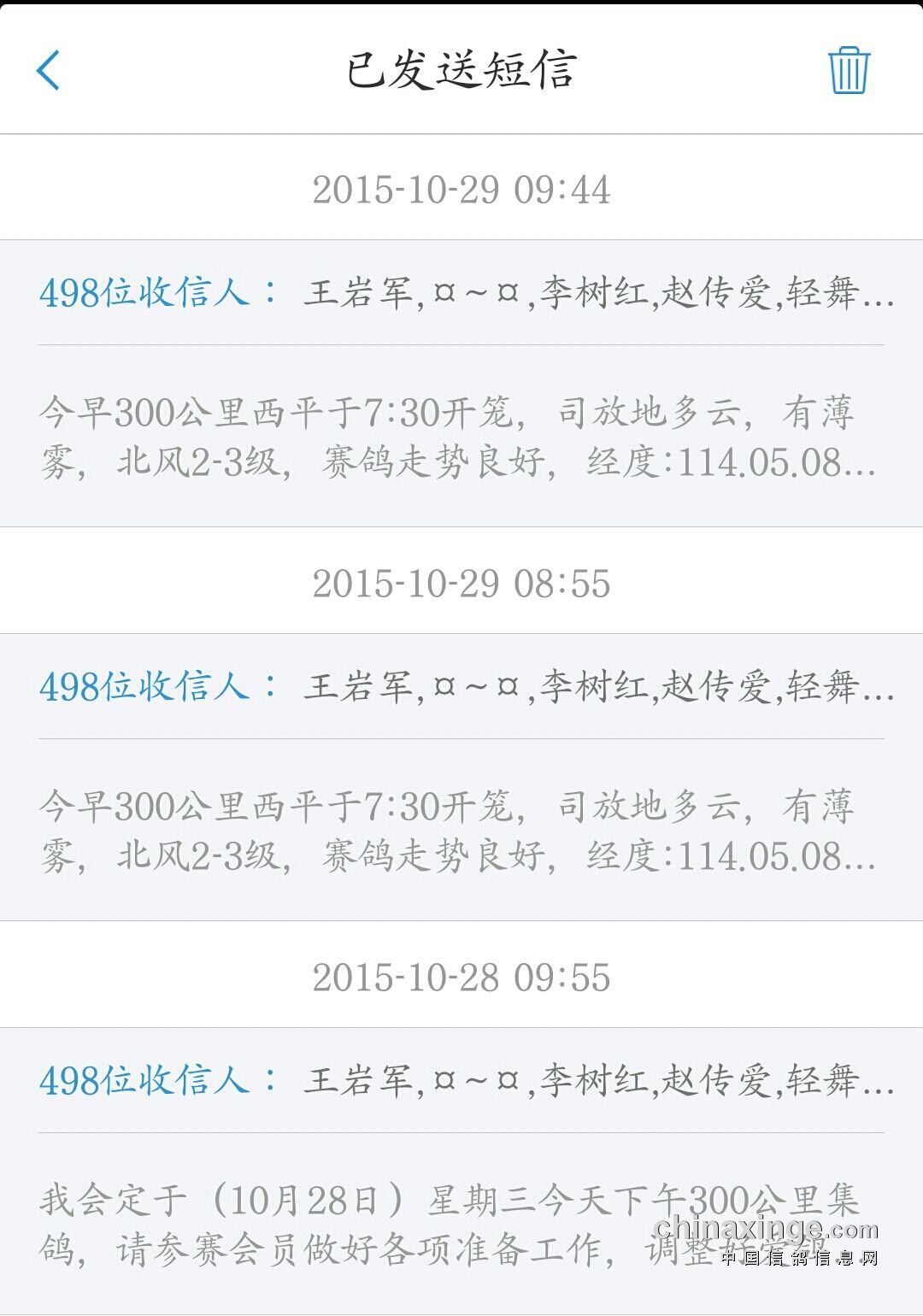Go back using the top-left arrow
This screenshot has width=923, height=1316.
[x=49, y=70]
